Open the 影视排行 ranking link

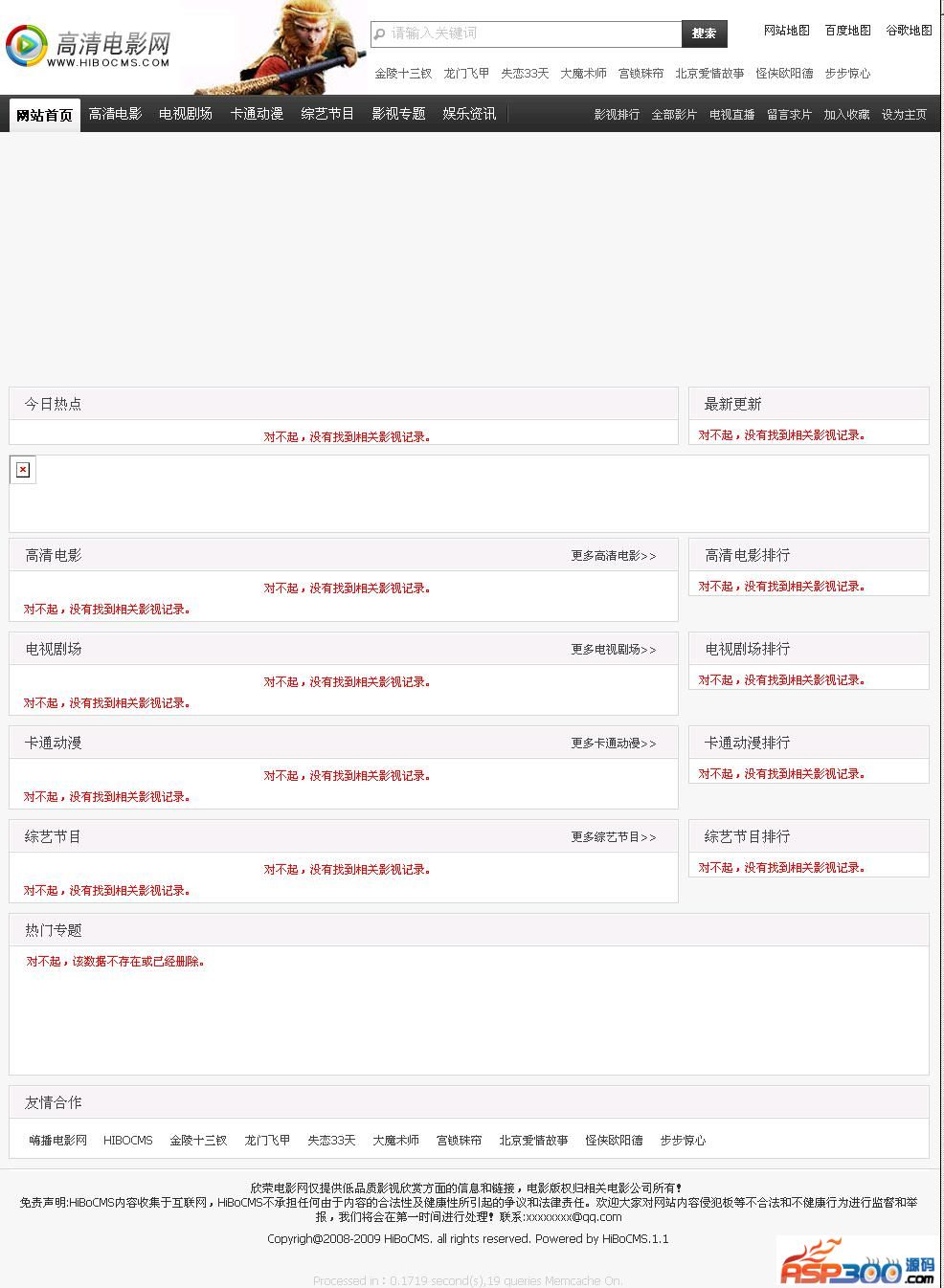[x=617, y=115]
